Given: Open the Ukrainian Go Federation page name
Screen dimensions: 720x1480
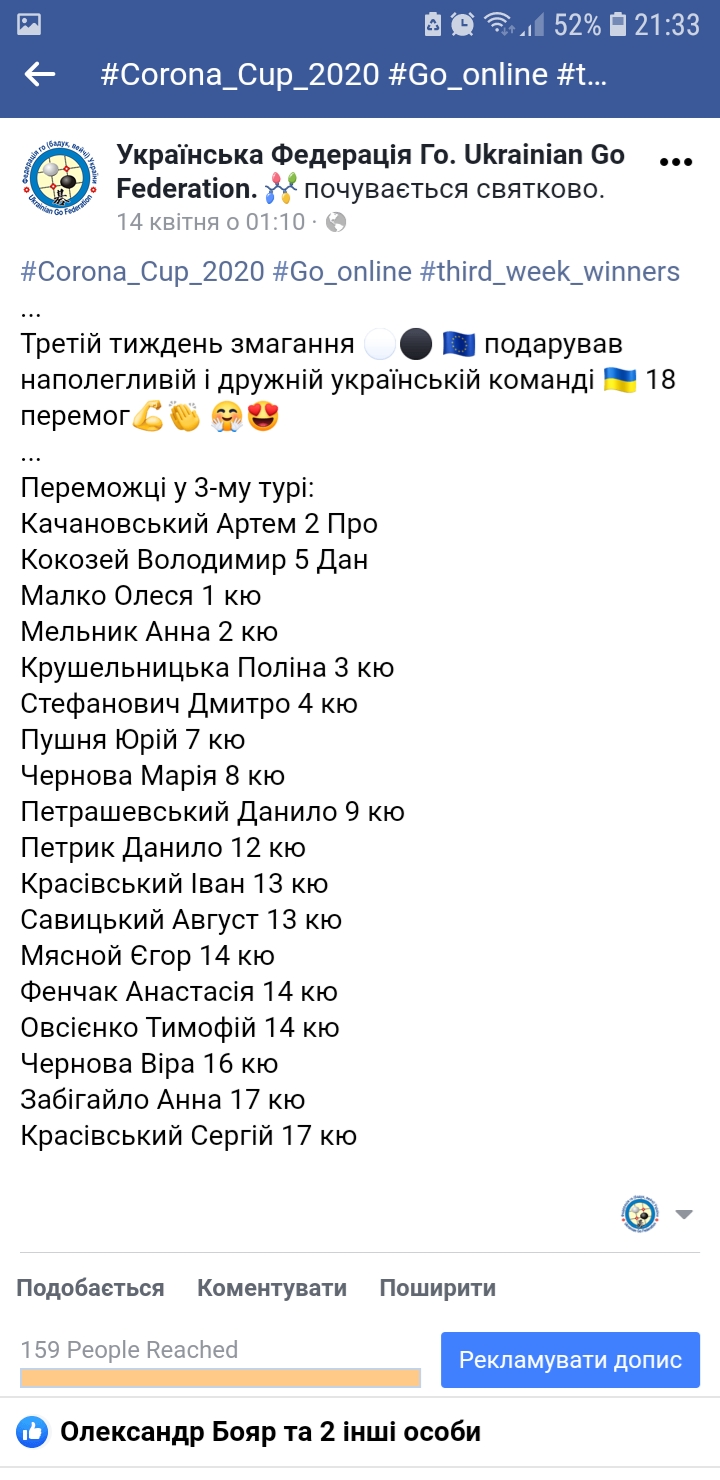Looking at the screenshot, I should tap(370, 155).
